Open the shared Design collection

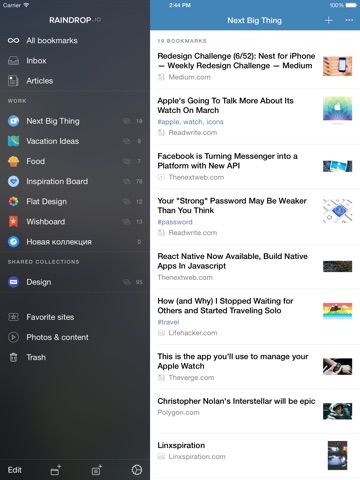pyautogui.click(x=75, y=282)
